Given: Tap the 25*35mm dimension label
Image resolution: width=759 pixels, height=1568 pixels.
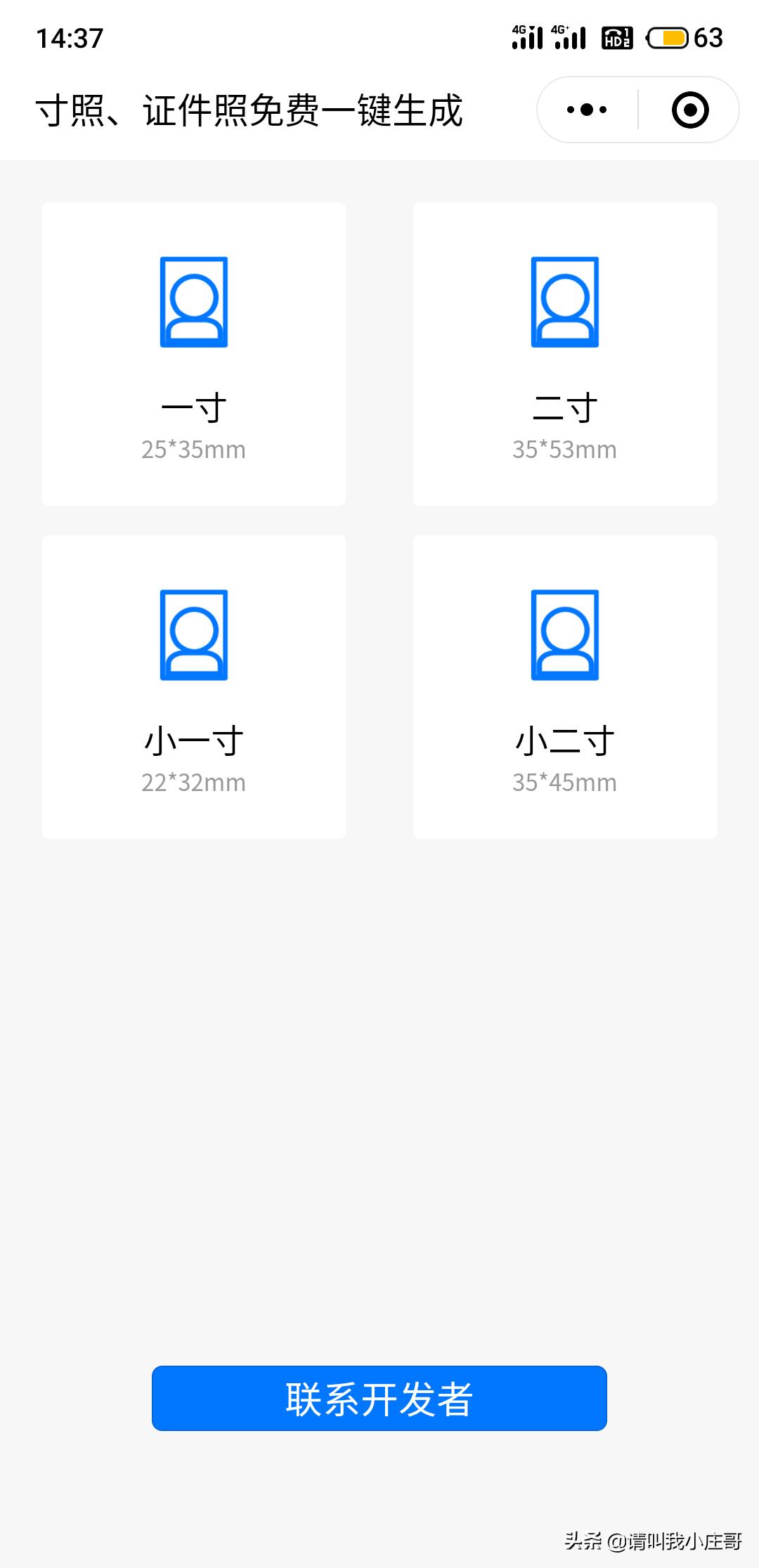Looking at the screenshot, I should coord(193,448).
